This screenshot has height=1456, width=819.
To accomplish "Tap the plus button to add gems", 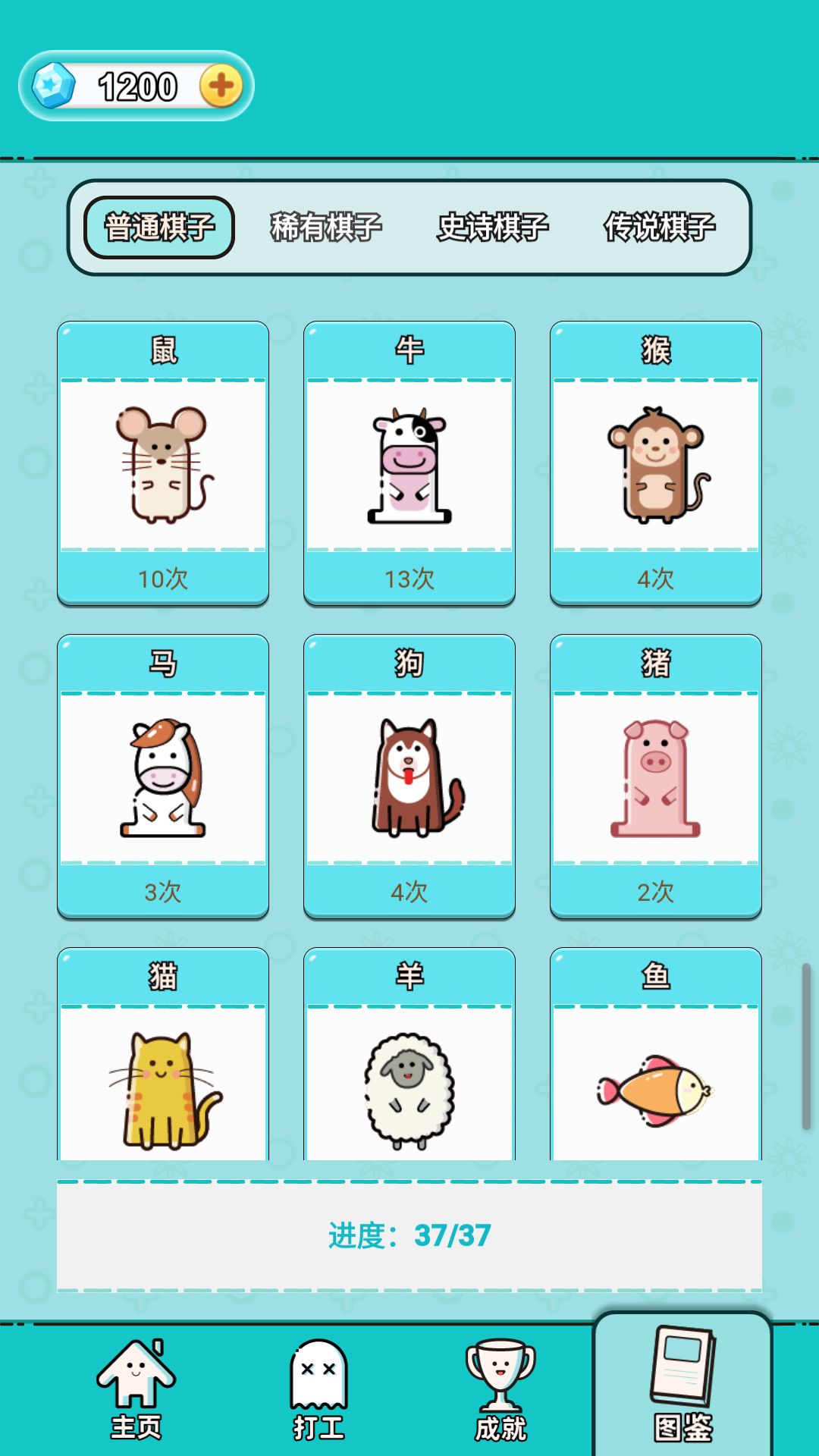I will point(221,86).
